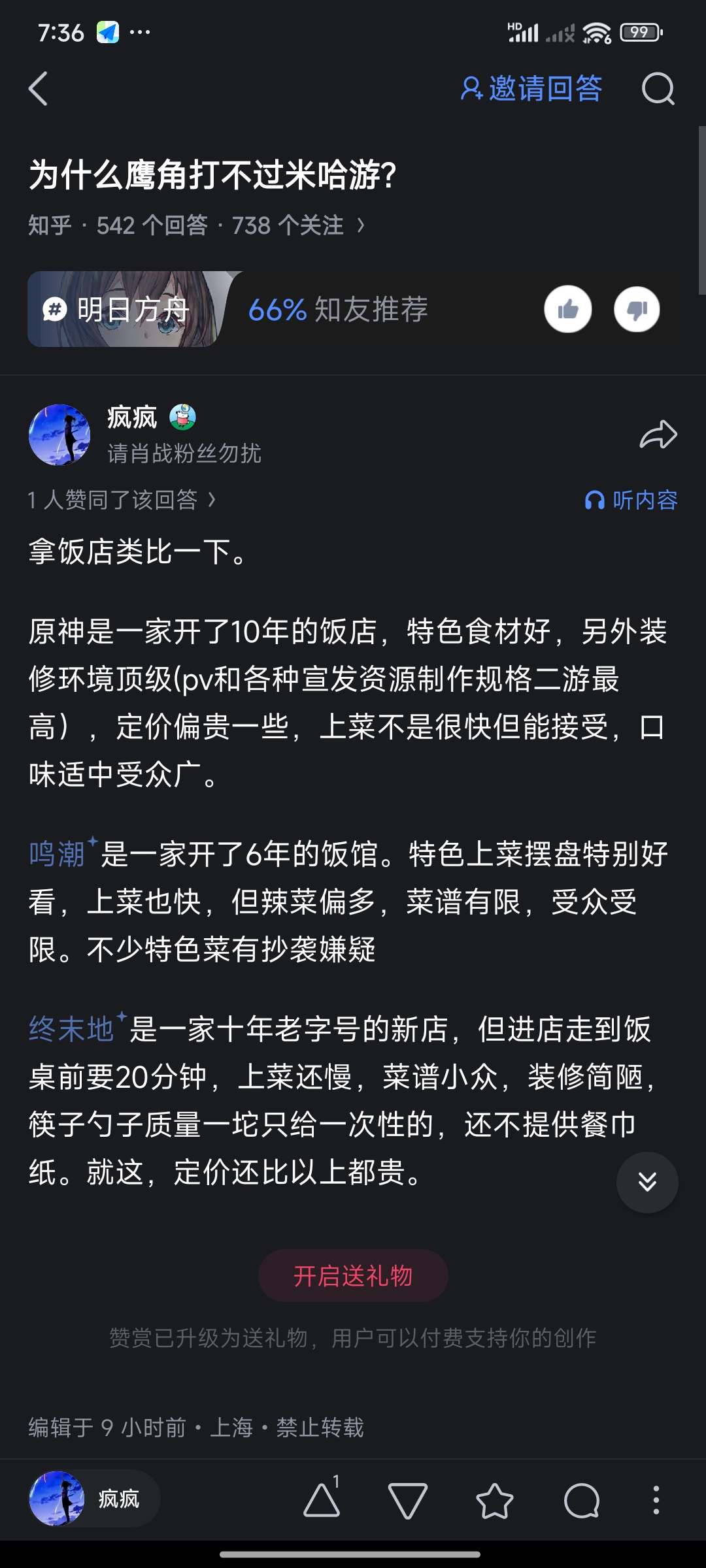Open the 鸣潮 keyword link
Viewport: 706px width, 1568px height.
click(x=58, y=854)
